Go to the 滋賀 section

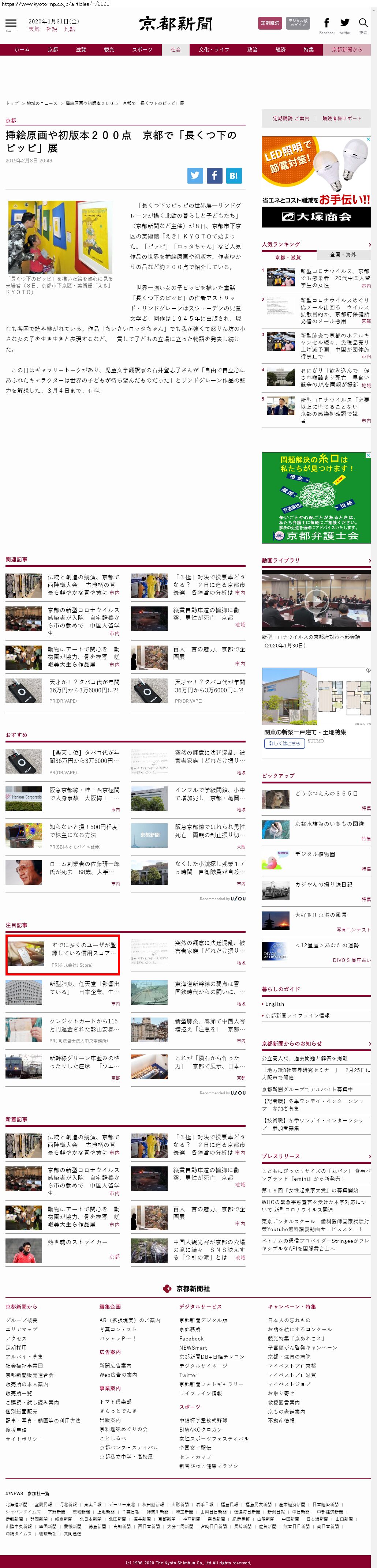tap(81, 50)
